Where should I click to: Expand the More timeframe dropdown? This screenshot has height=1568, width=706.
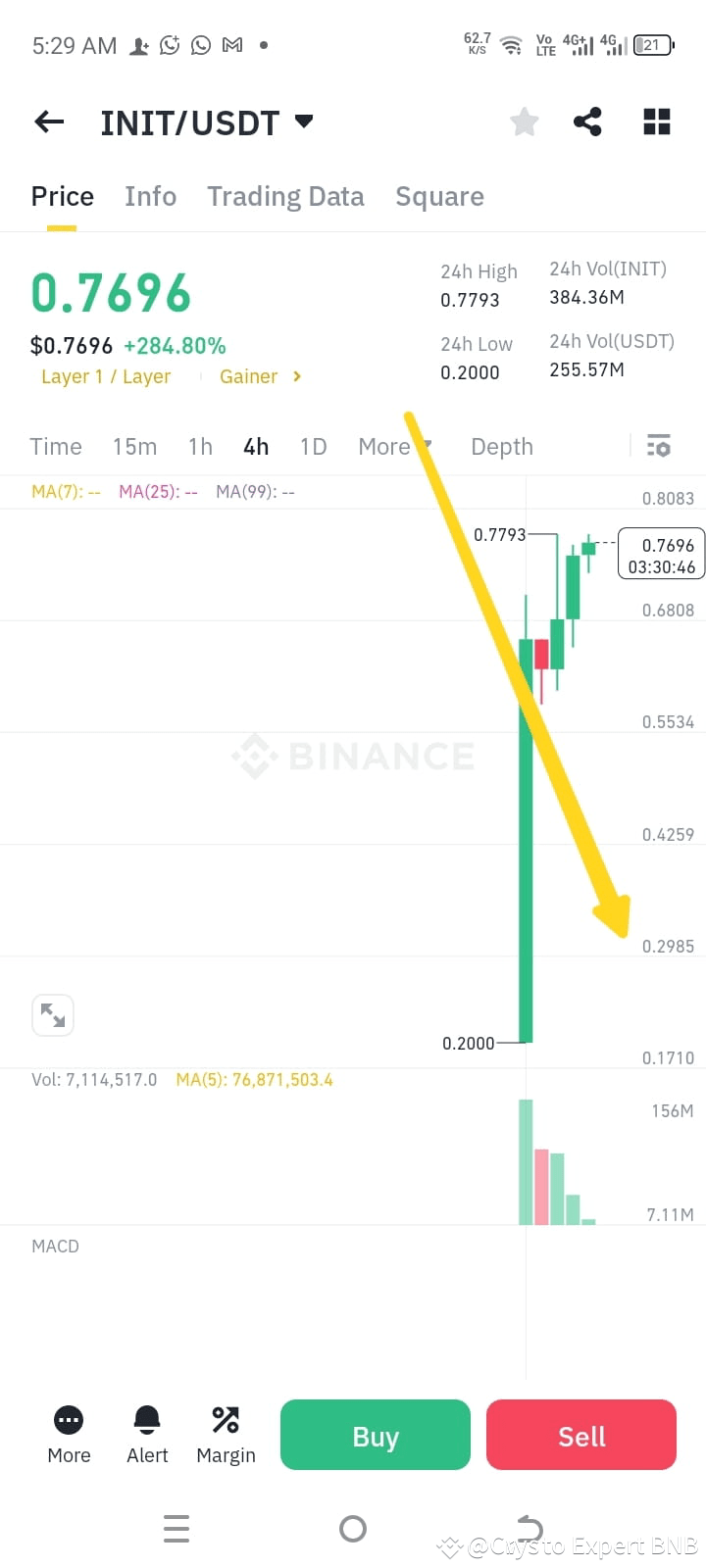click(x=391, y=446)
